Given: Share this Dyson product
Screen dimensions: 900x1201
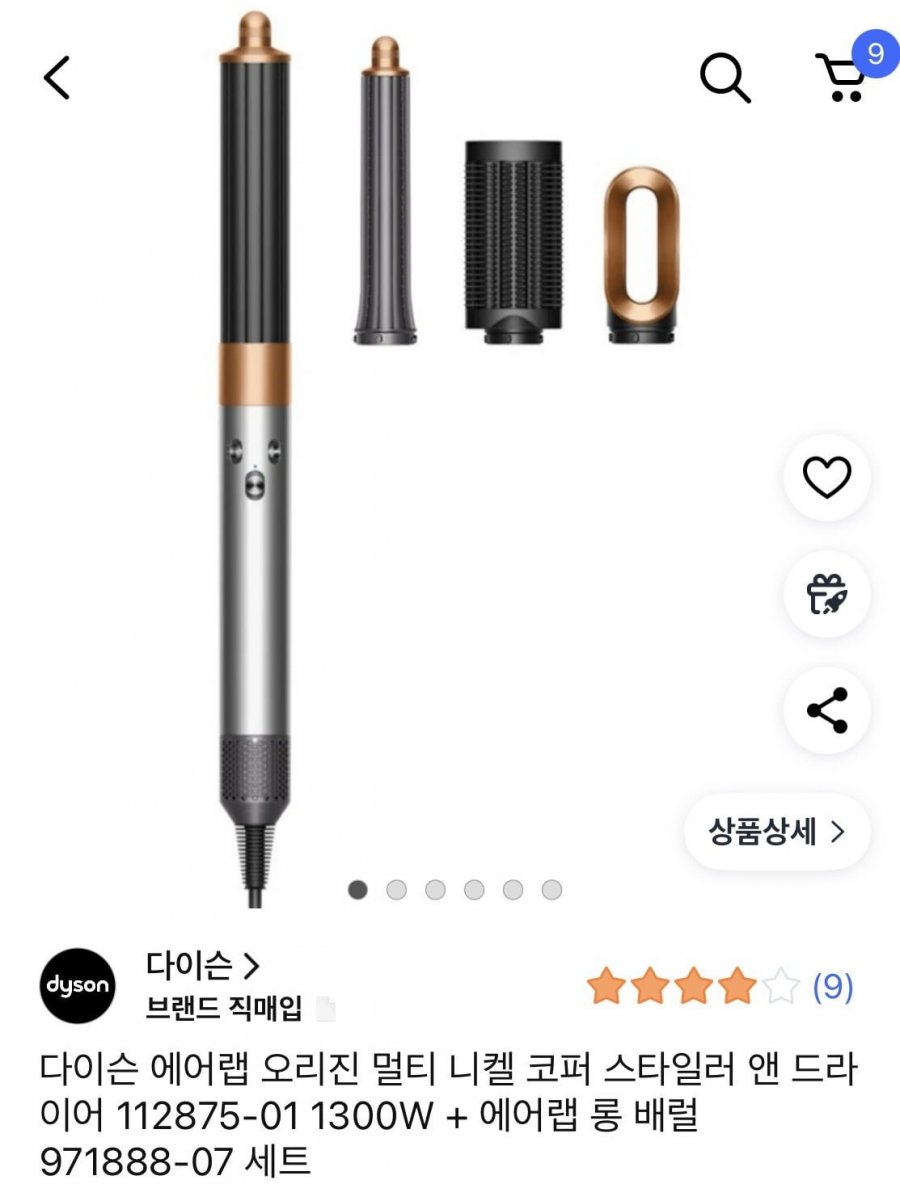Looking at the screenshot, I should coord(827,710).
